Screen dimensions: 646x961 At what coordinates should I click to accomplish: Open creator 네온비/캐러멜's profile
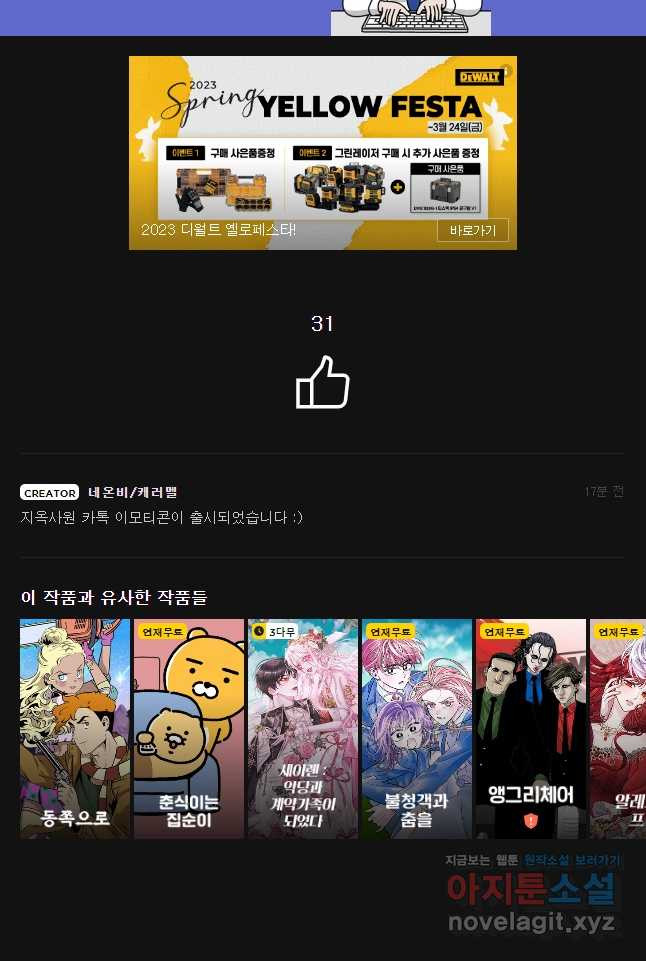(132, 492)
